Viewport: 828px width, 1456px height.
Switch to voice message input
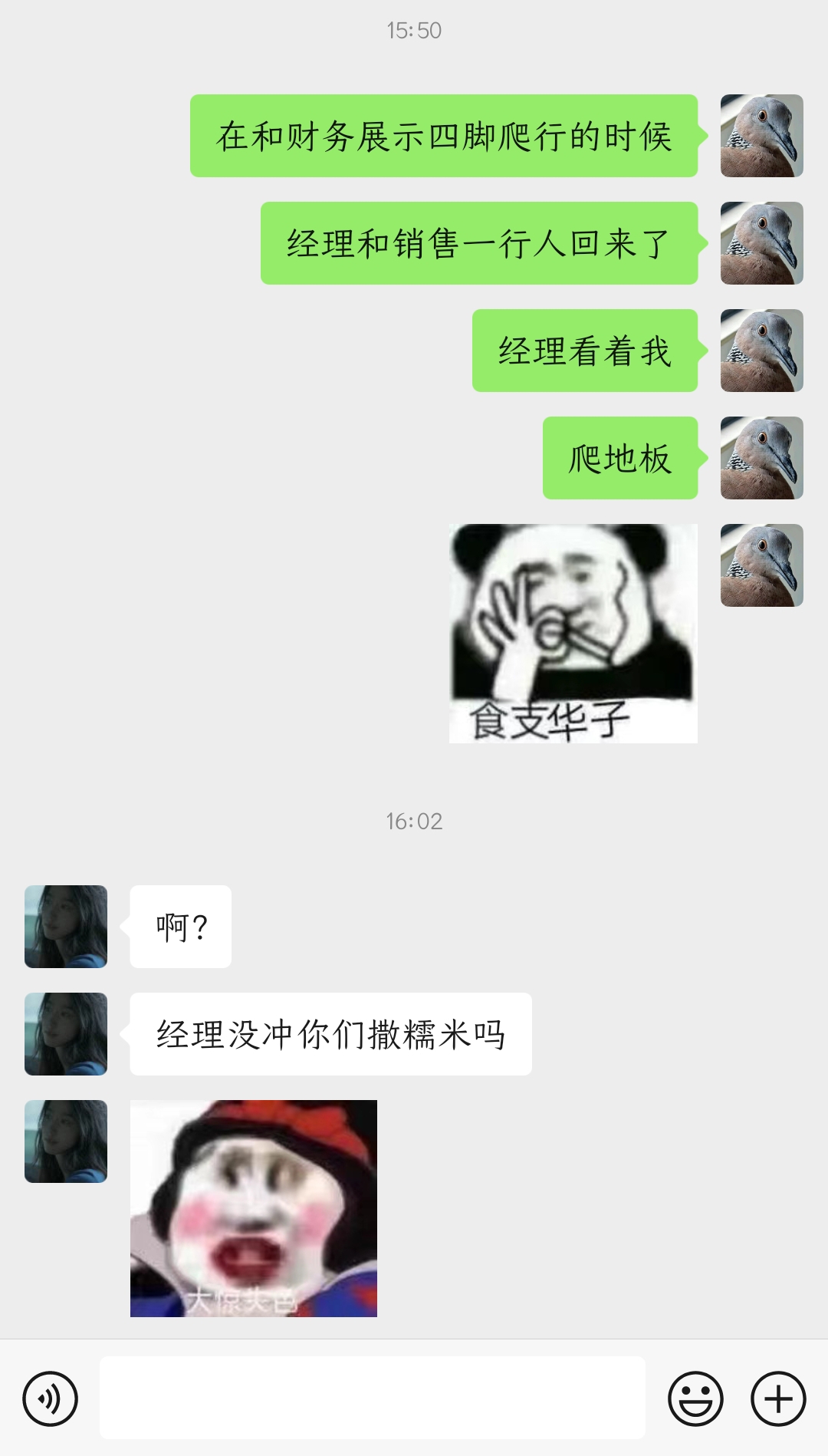click(51, 1398)
